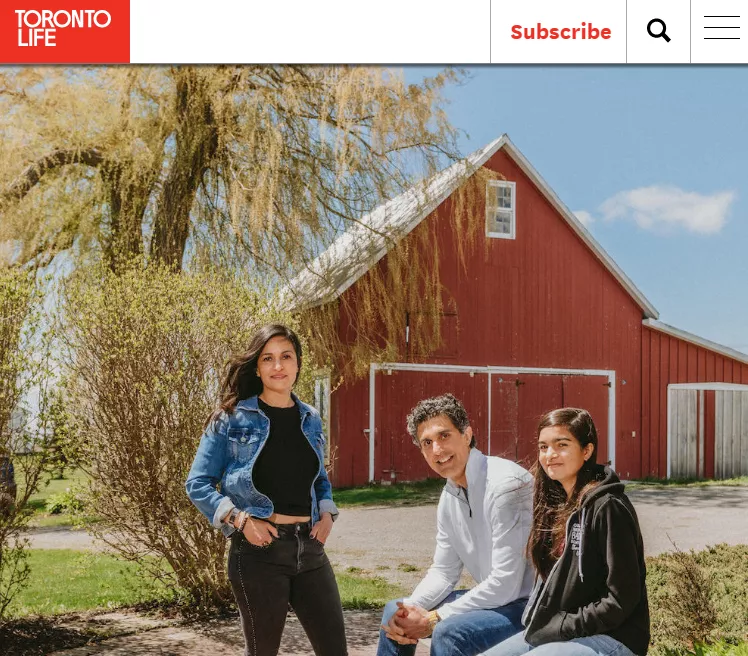The image size is (748, 656).
Task: Open the Toronto Life home page
Action: click(64, 31)
